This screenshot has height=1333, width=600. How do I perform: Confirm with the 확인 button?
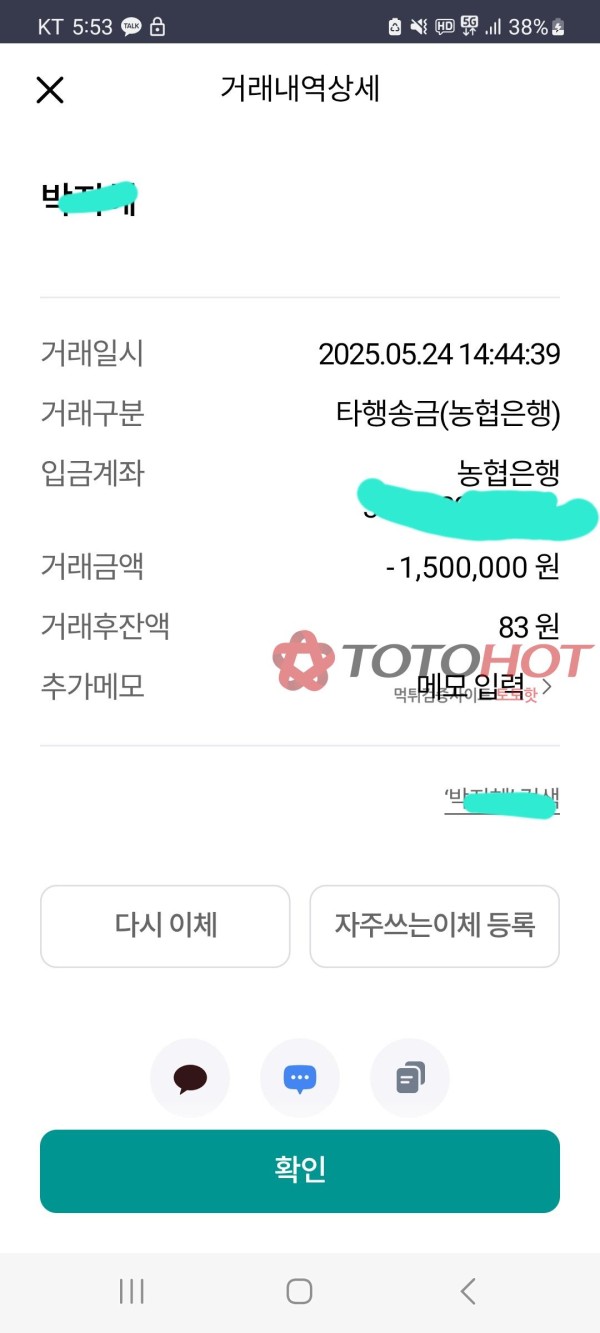[x=300, y=1170]
